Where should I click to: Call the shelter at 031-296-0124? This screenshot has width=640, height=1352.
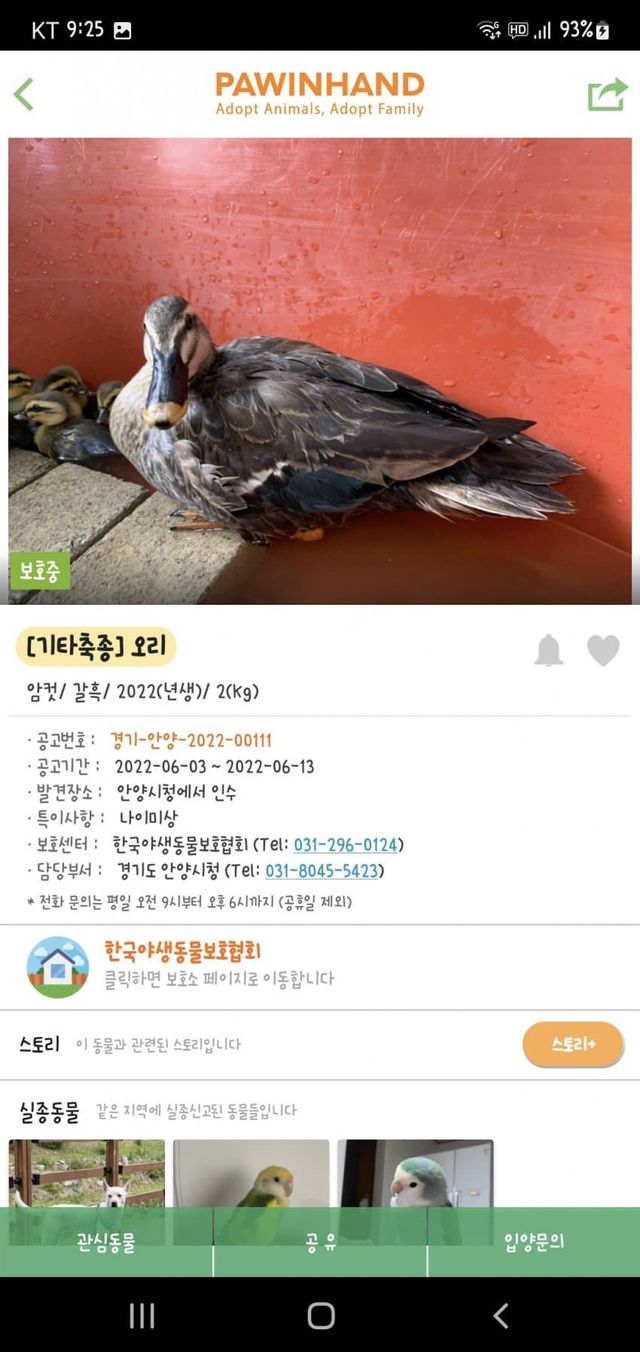point(345,845)
